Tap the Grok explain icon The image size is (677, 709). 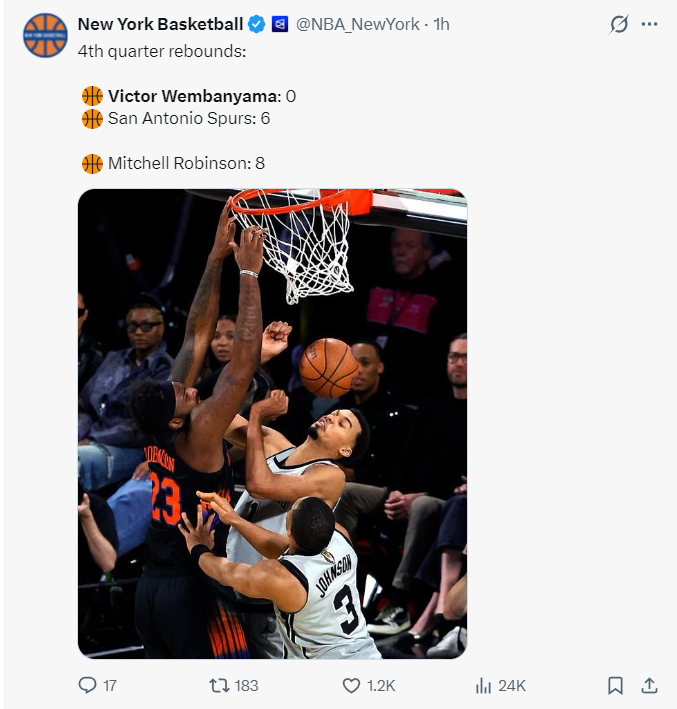click(619, 25)
